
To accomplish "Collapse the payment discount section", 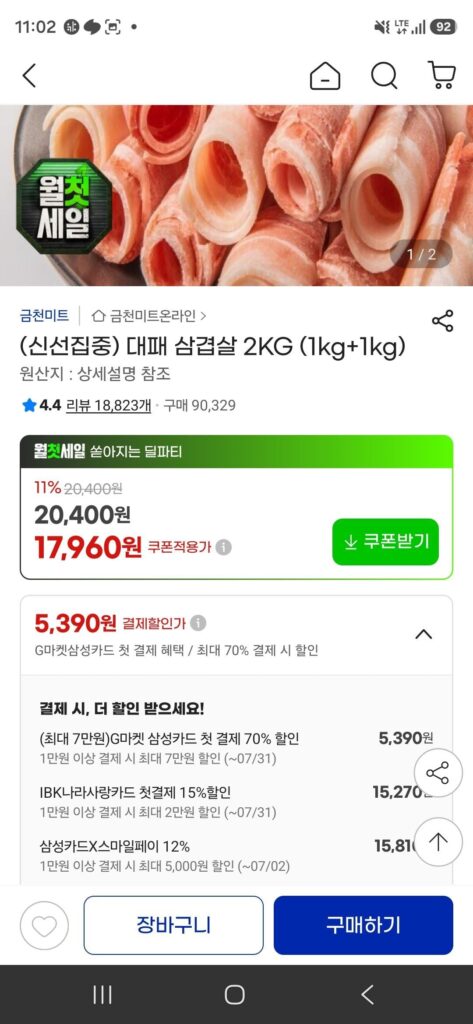I will pyautogui.click(x=424, y=633).
